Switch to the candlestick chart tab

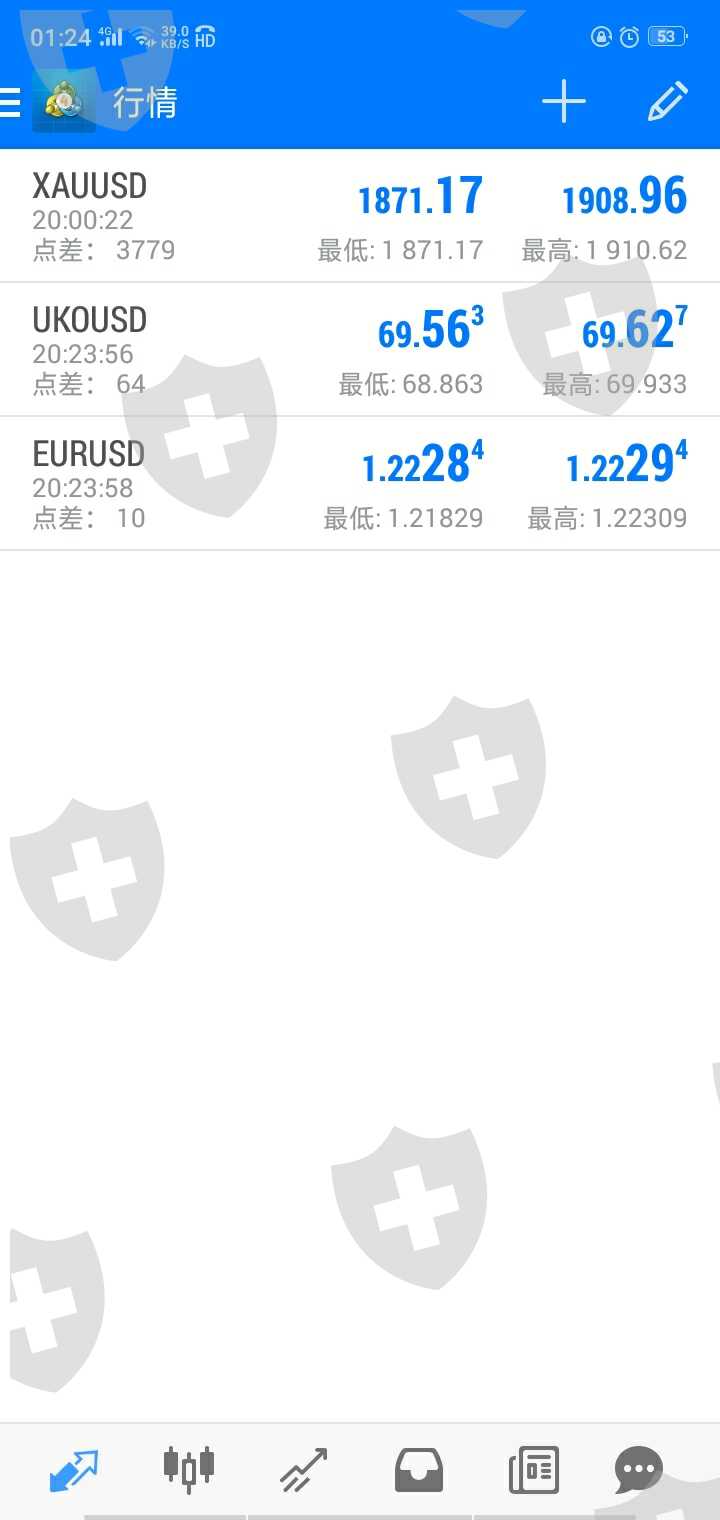pyautogui.click(x=189, y=1468)
